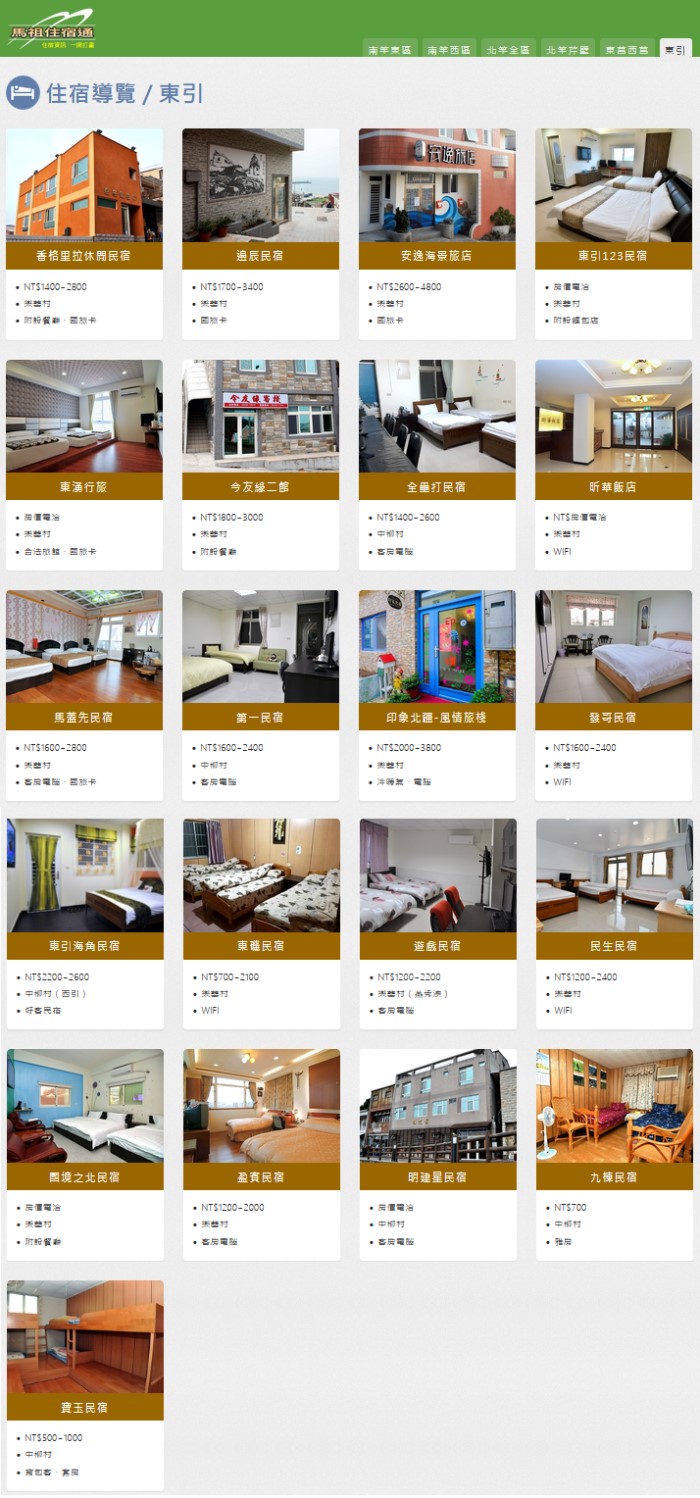Open the 發哥民宿 listing

613,716
